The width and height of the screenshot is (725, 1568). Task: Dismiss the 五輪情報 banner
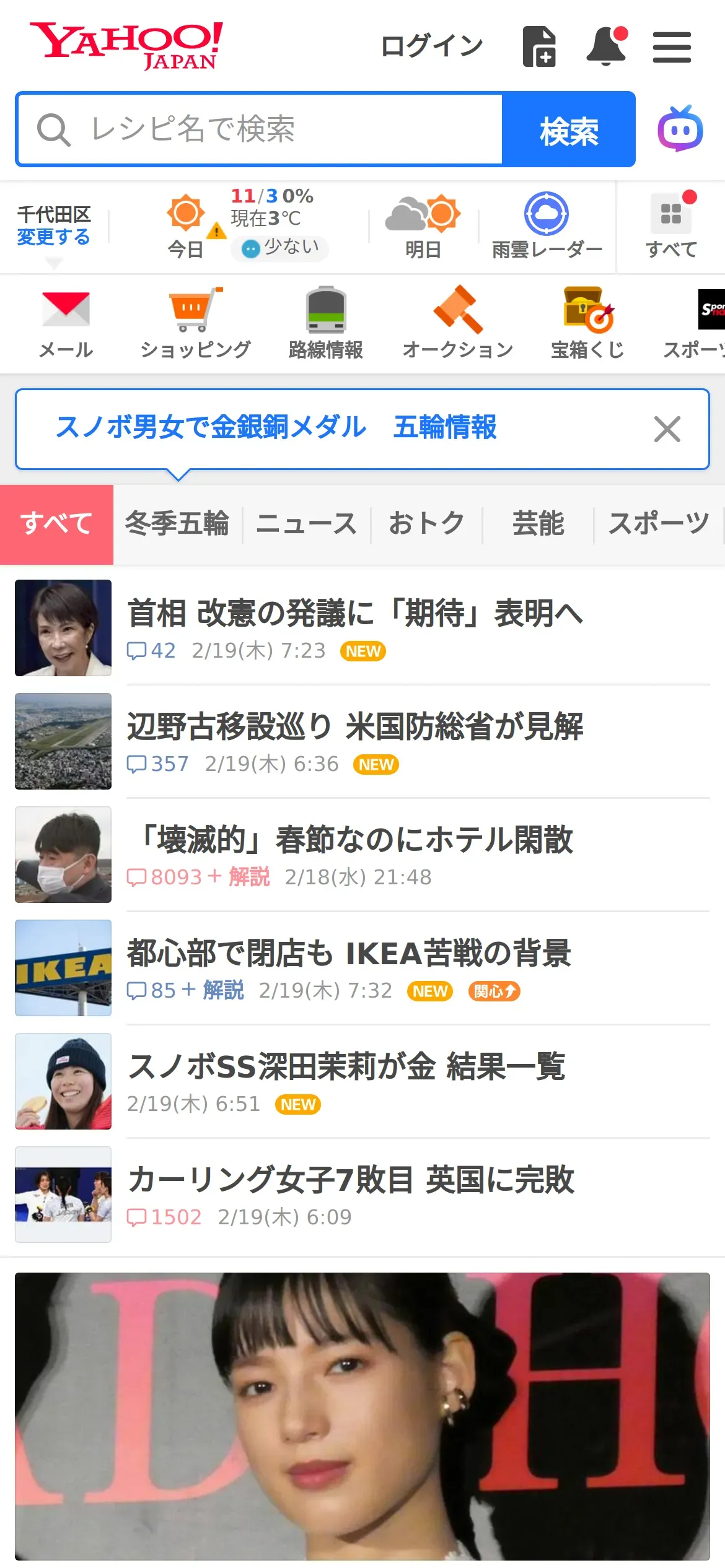[667, 429]
